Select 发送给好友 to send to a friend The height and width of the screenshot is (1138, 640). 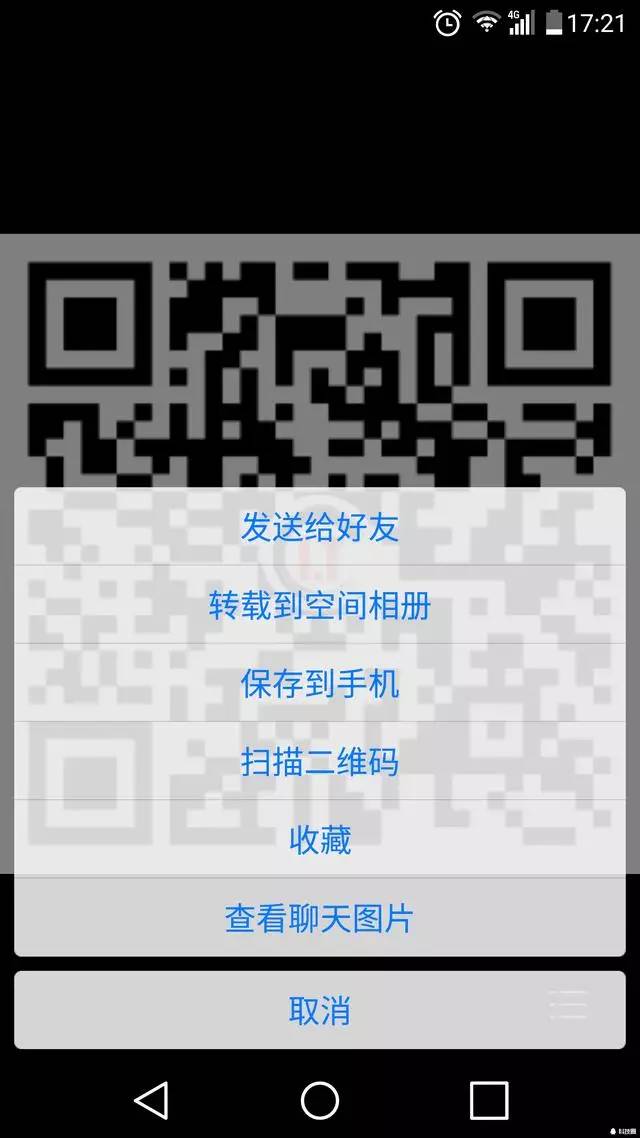click(x=320, y=527)
